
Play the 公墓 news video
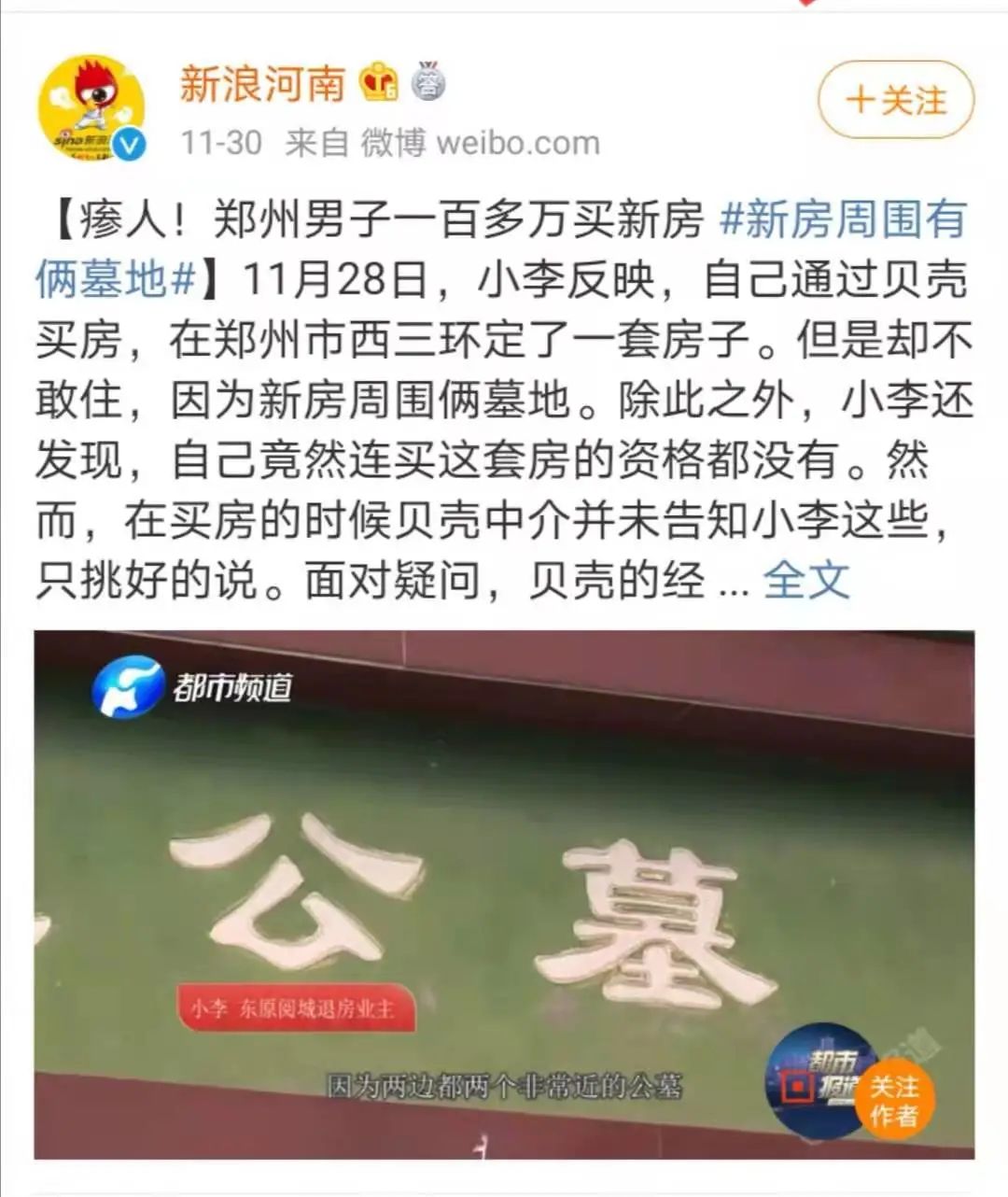504,894
